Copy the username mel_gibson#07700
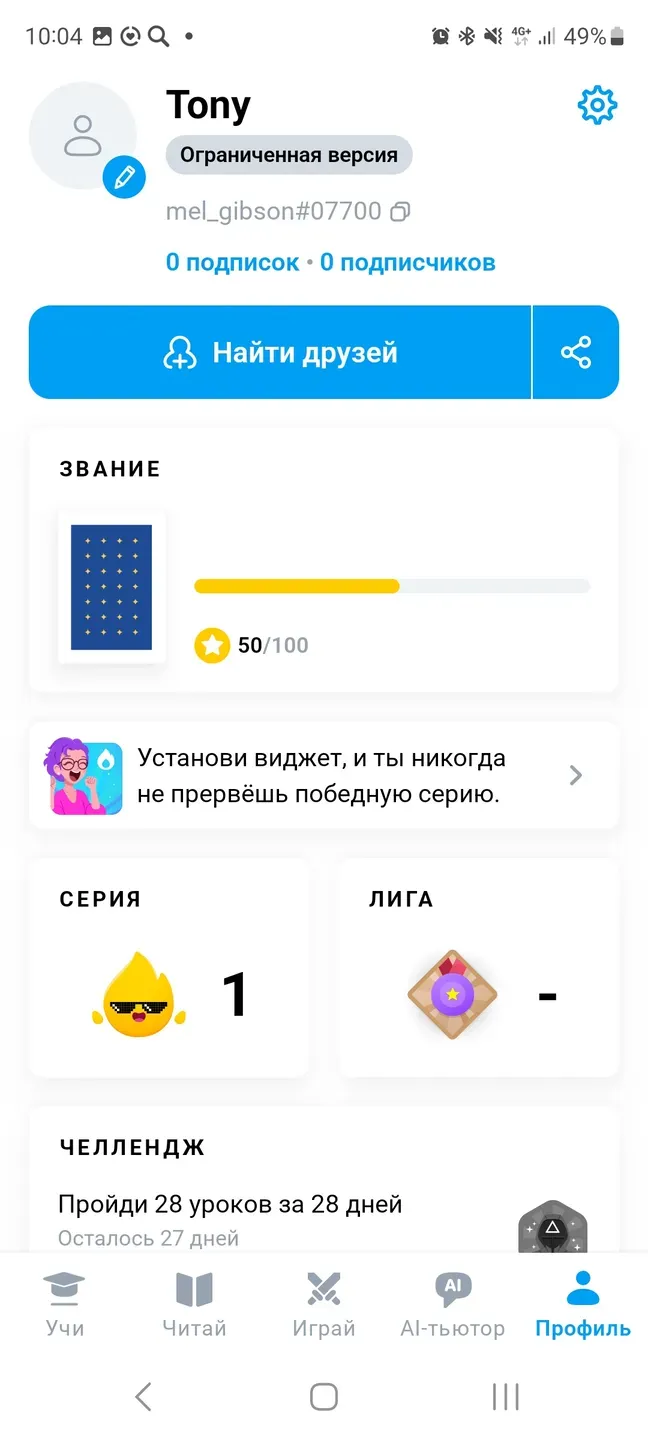The width and height of the screenshot is (648, 1440). [401, 212]
